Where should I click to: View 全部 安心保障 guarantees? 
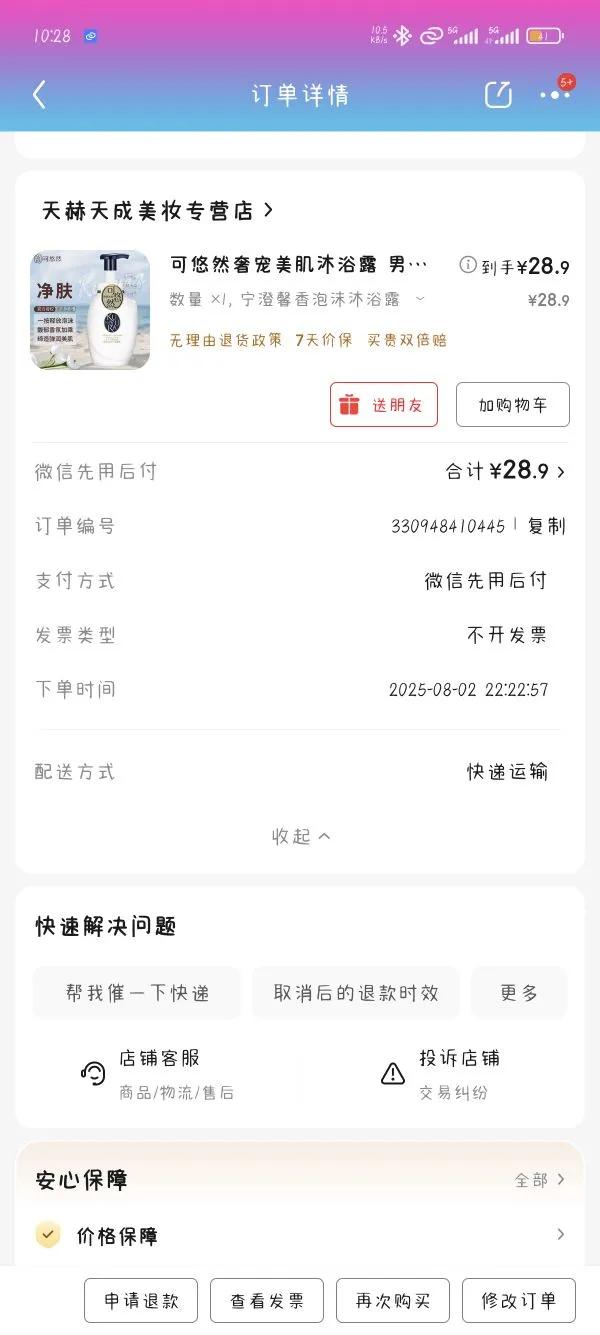540,1180
